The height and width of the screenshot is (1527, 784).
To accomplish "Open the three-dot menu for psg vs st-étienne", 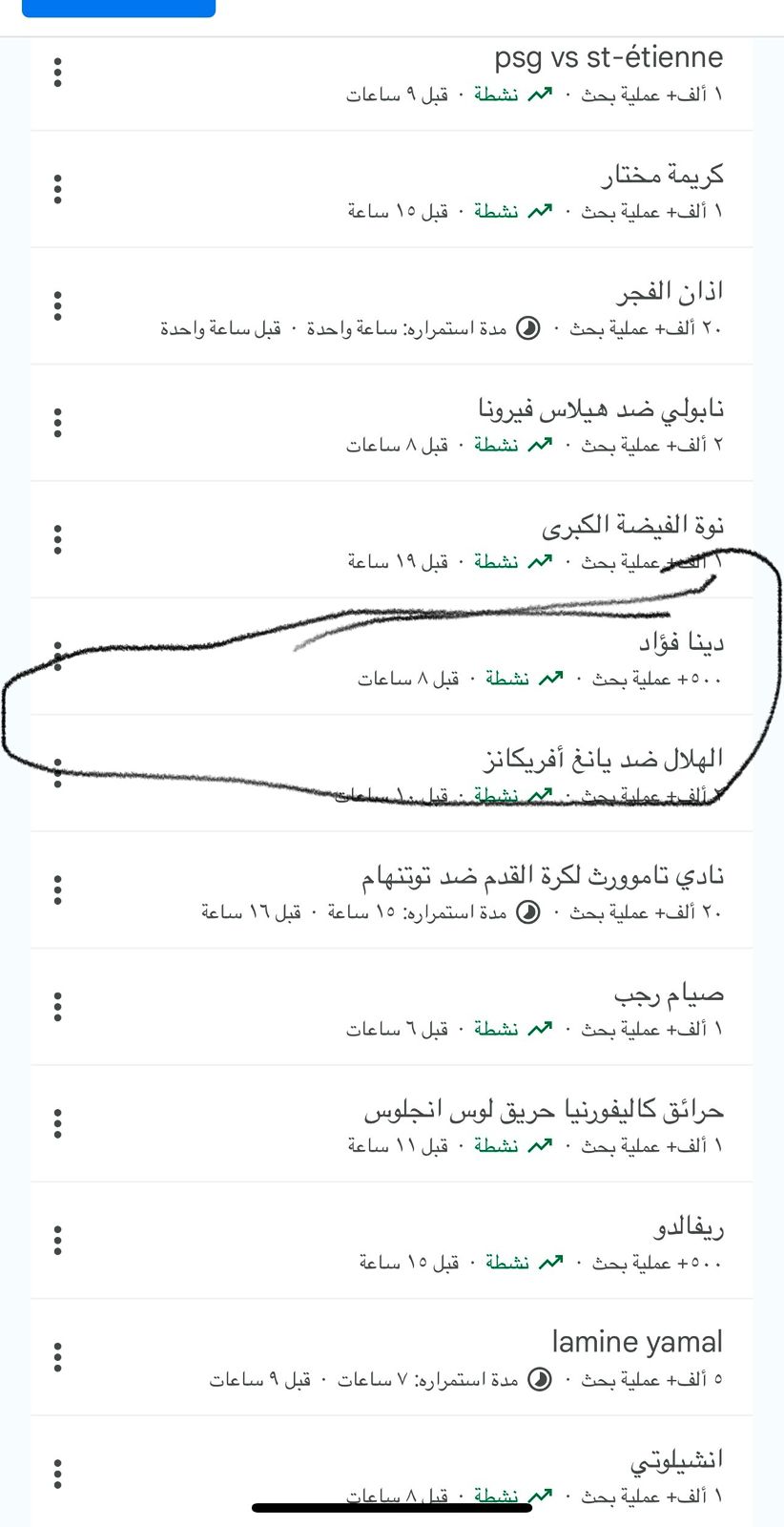I will pos(58,73).
